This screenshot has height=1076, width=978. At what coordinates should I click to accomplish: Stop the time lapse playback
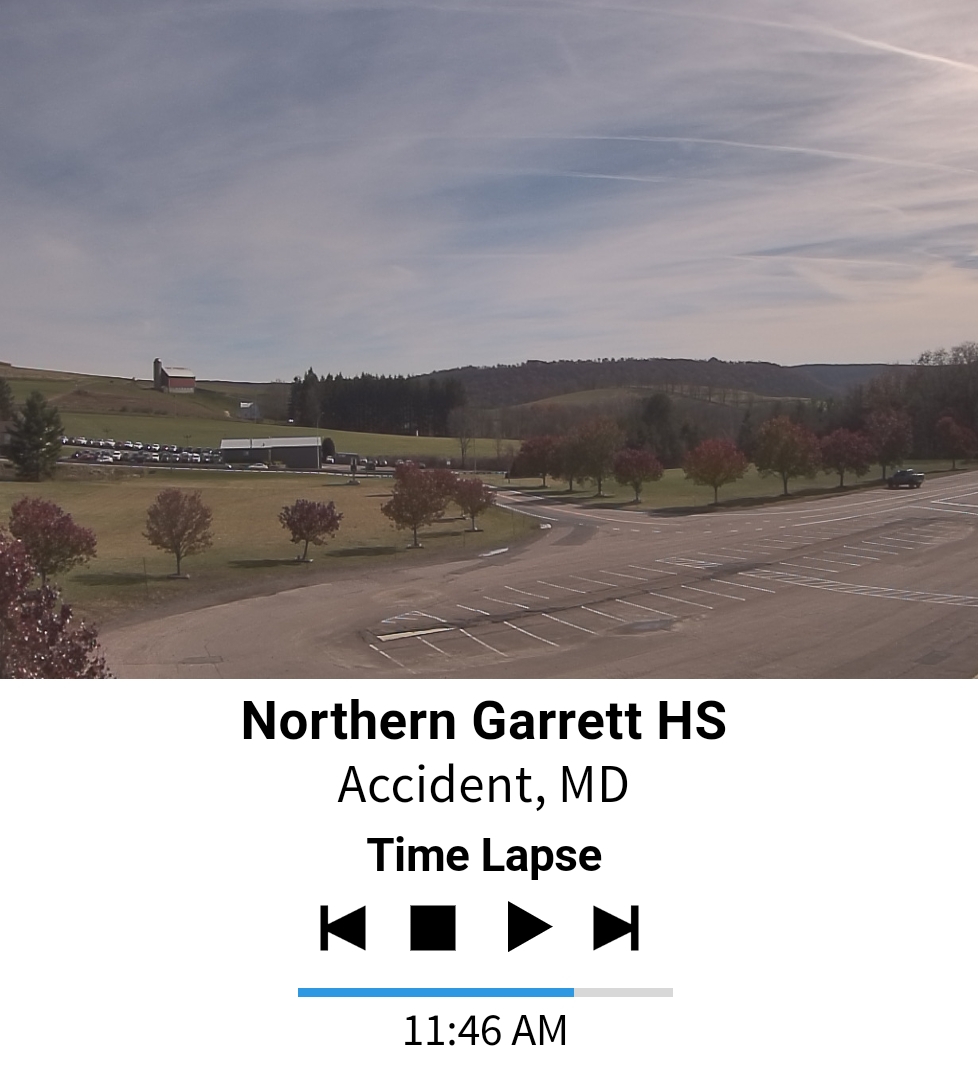pos(433,927)
